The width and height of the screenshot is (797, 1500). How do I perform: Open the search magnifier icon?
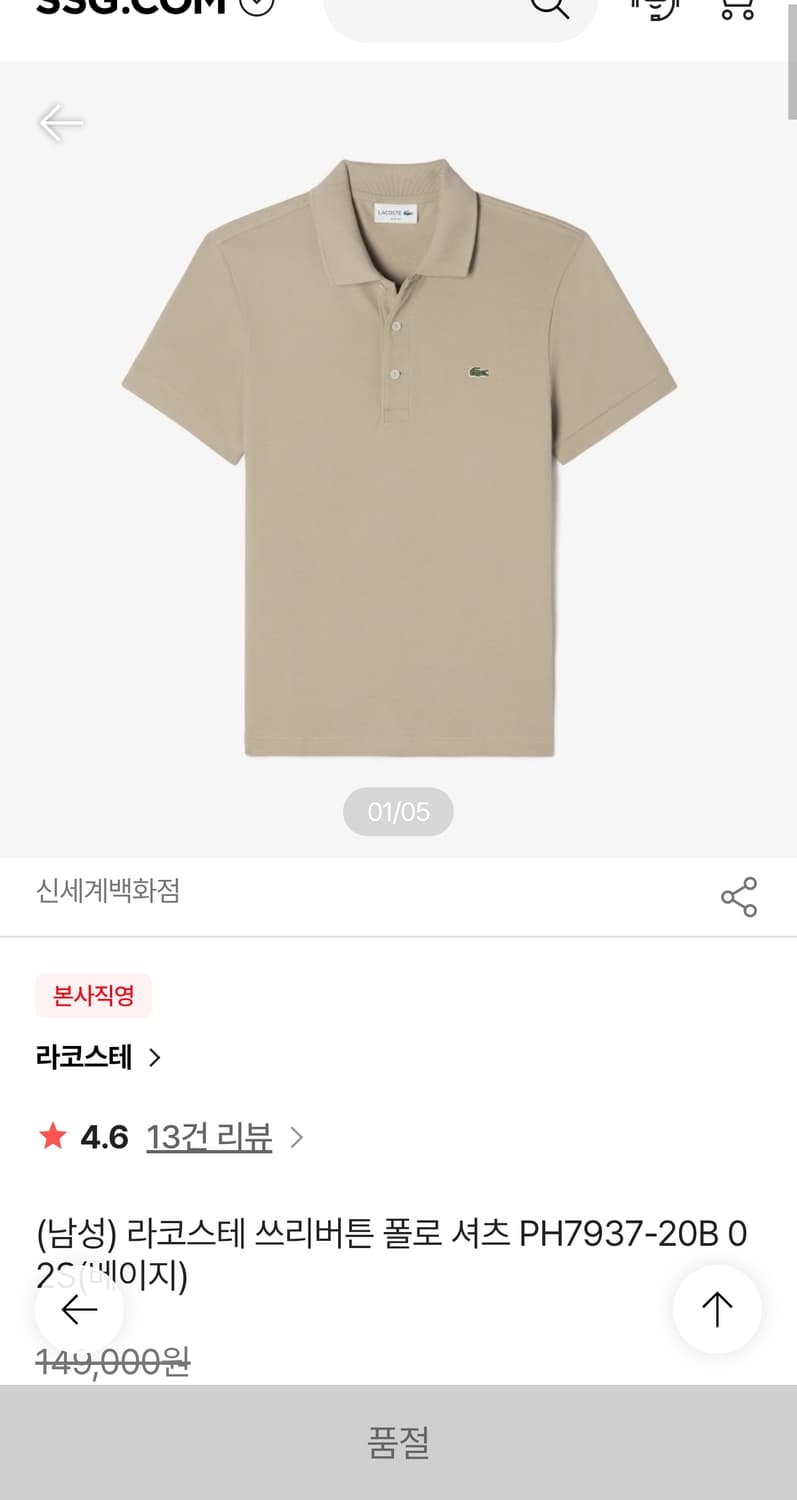[550, 8]
